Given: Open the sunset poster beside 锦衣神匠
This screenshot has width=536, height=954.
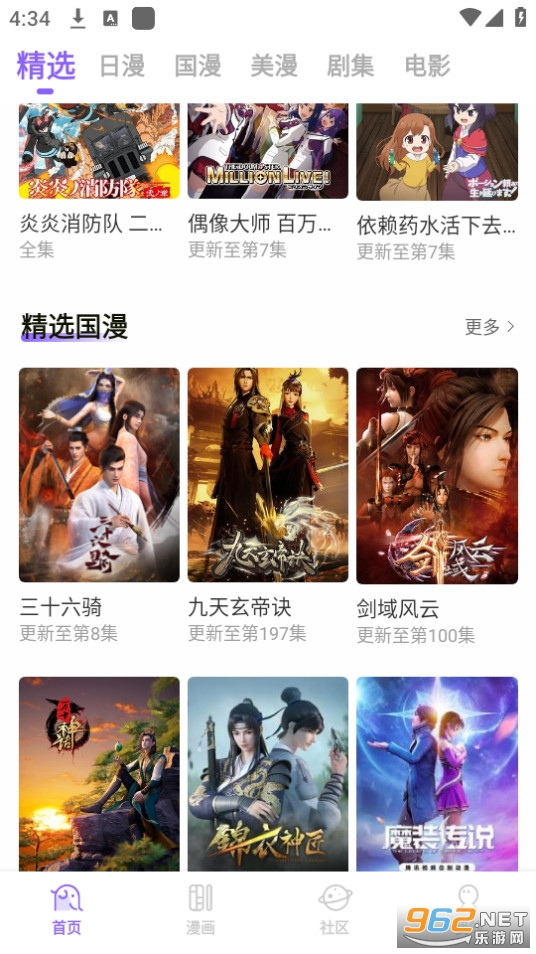Looking at the screenshot, I should pyautogui.click(x=99, y=773).
